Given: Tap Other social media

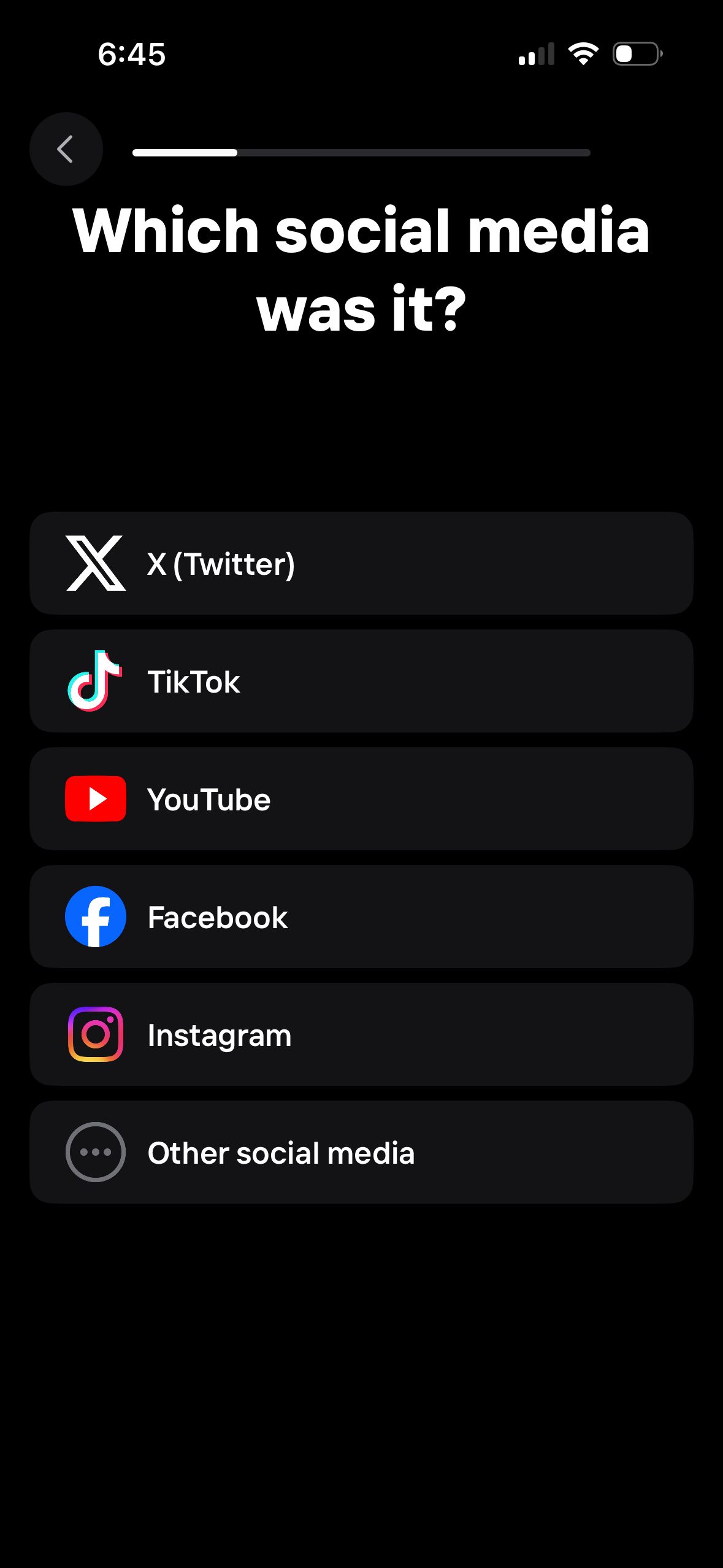Looking at the screenshot, I should (x=361, y=1152).
